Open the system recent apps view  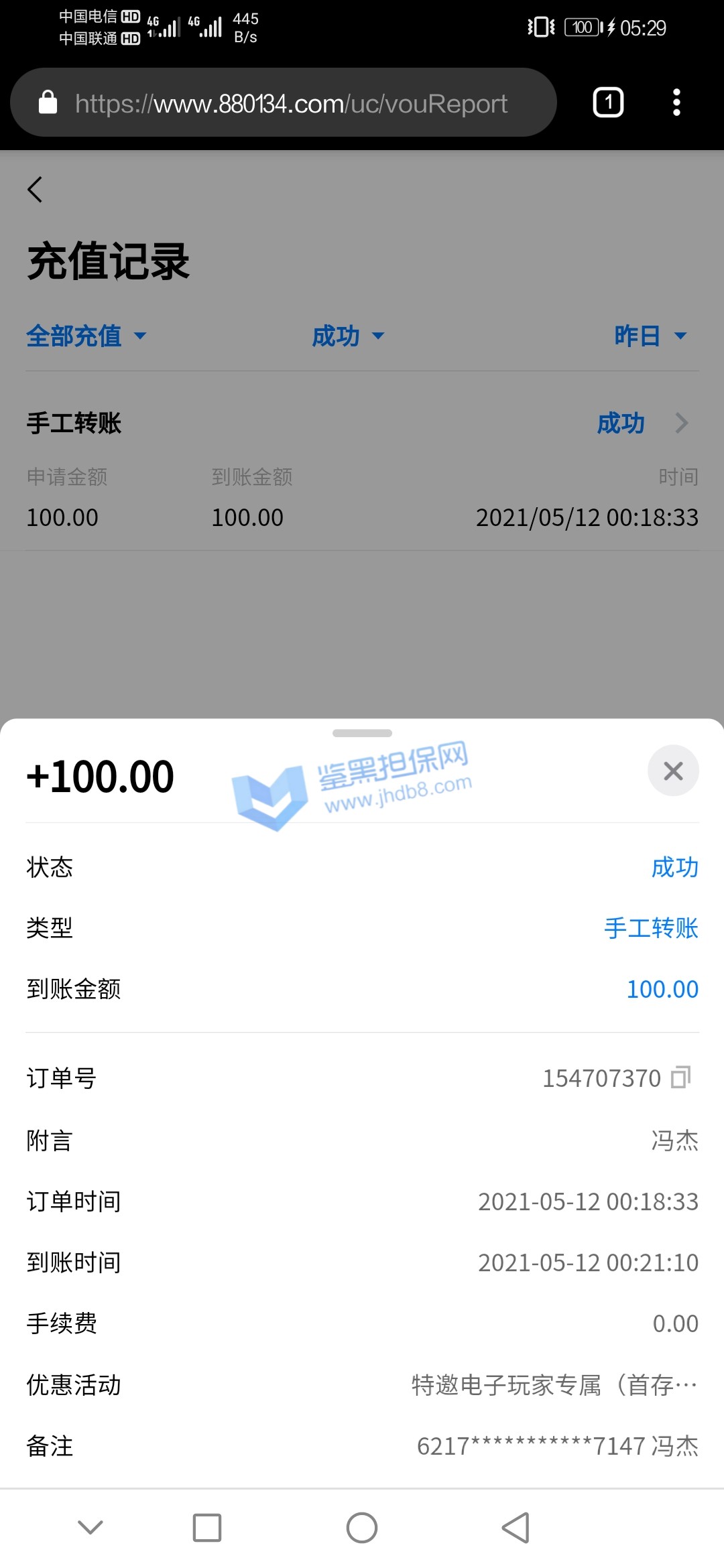click(x=206, y=1528)
